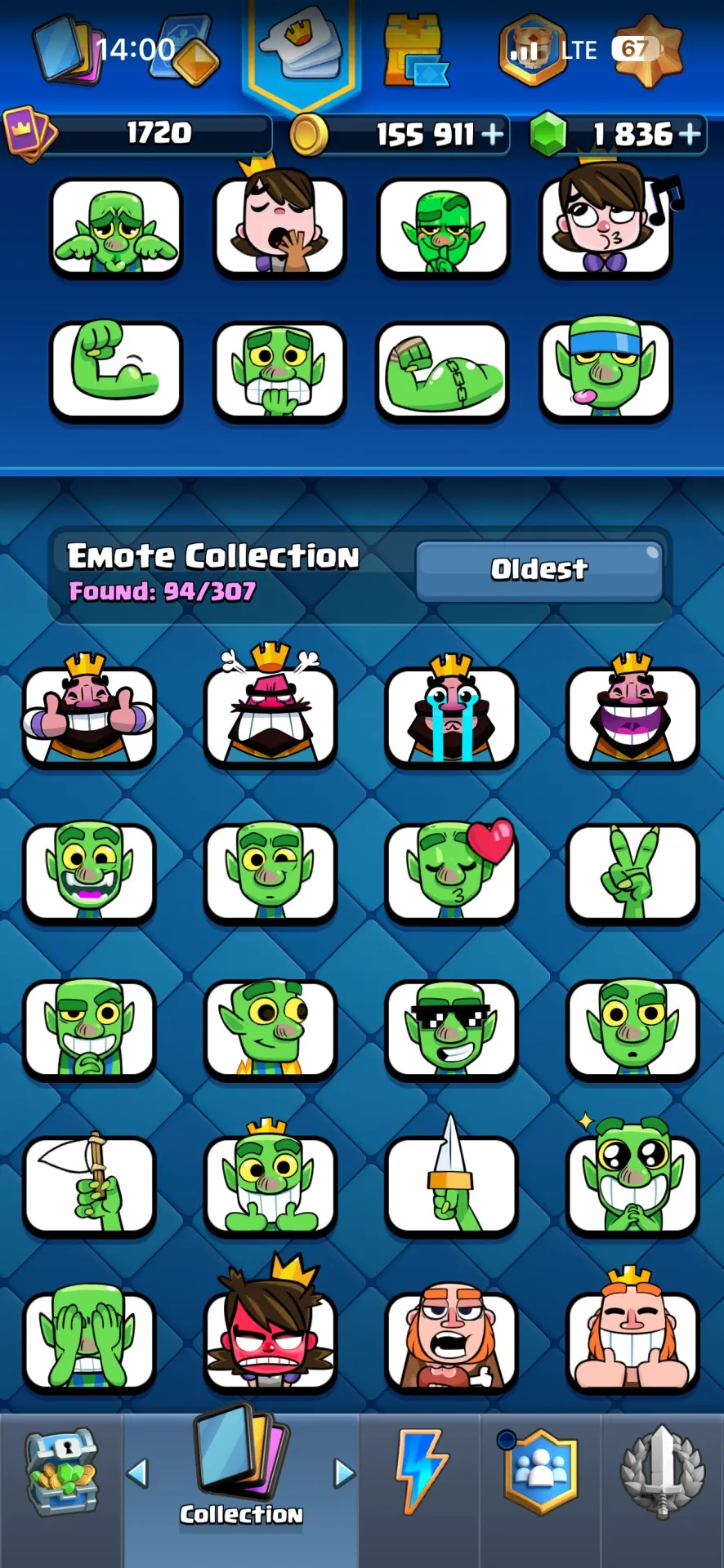Add more gold with the plus

point(493,134)
